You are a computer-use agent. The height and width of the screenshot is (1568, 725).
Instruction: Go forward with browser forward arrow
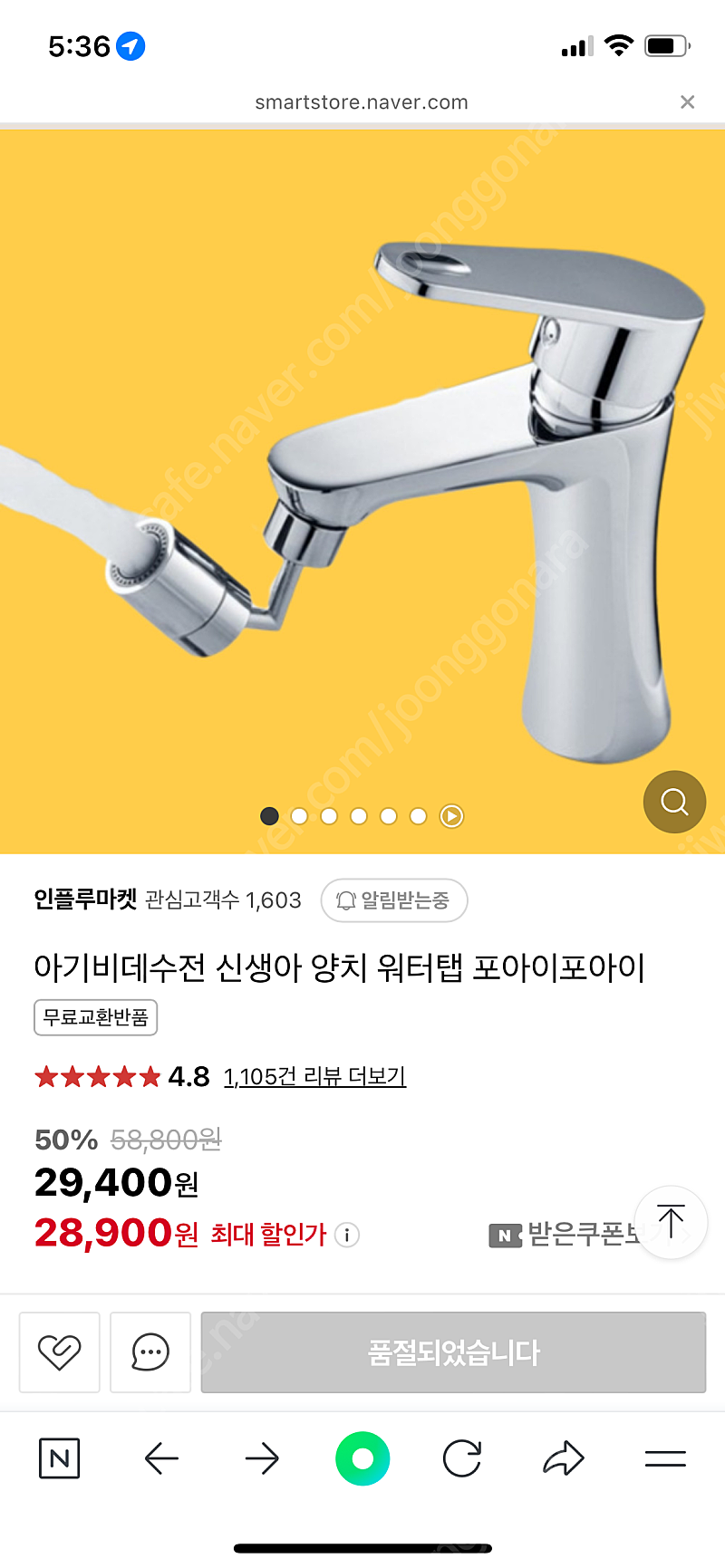click(262, 1458)
